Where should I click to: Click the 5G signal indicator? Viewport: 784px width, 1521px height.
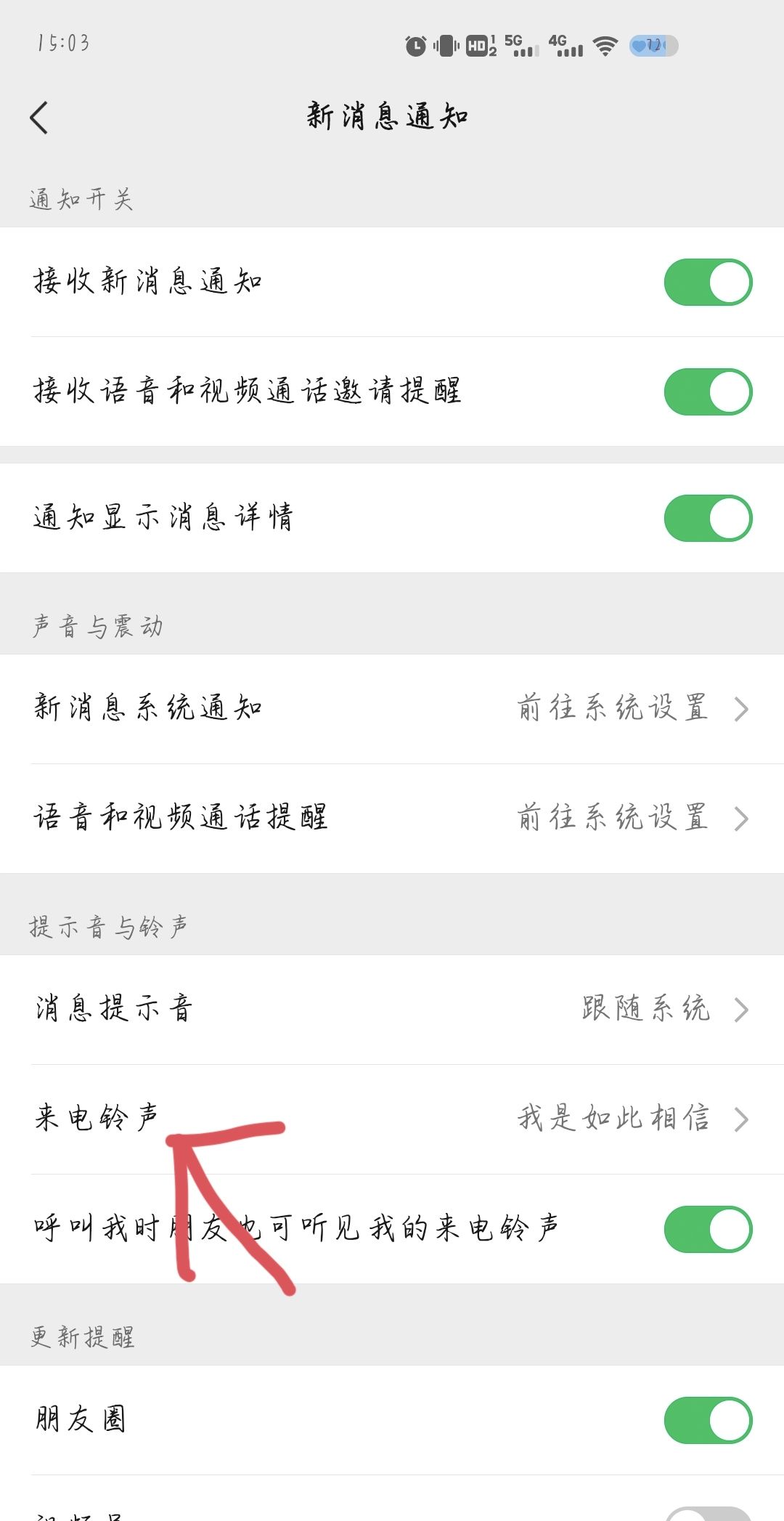(x=519, y=45)
